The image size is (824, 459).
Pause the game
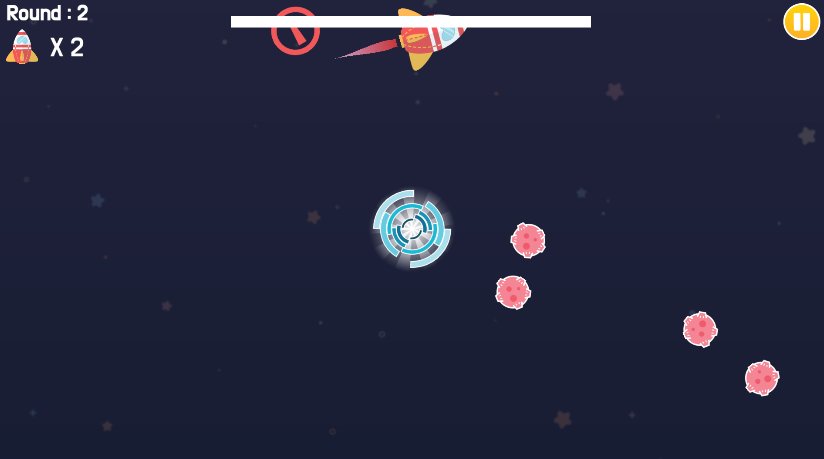(801, 21)
